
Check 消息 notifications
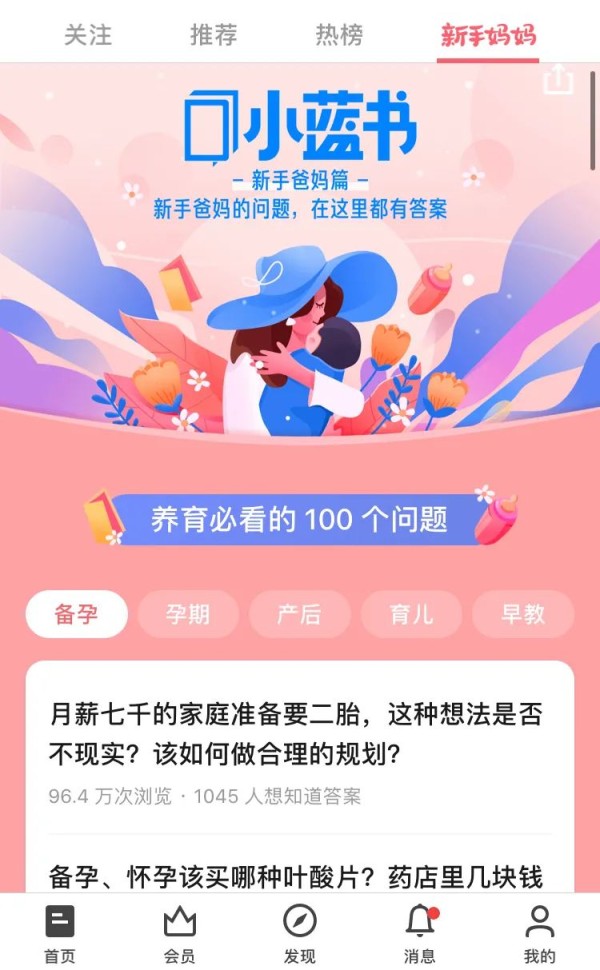(x=420, y=933)
